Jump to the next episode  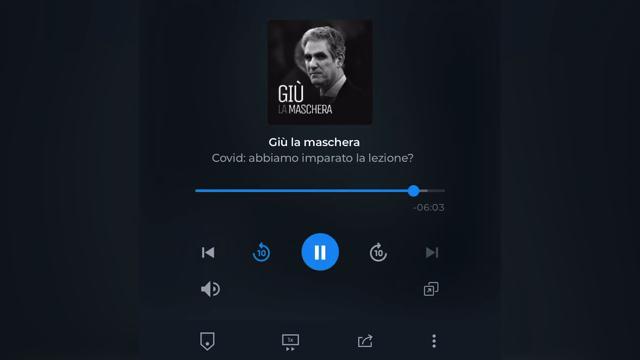tap(432, 253)
